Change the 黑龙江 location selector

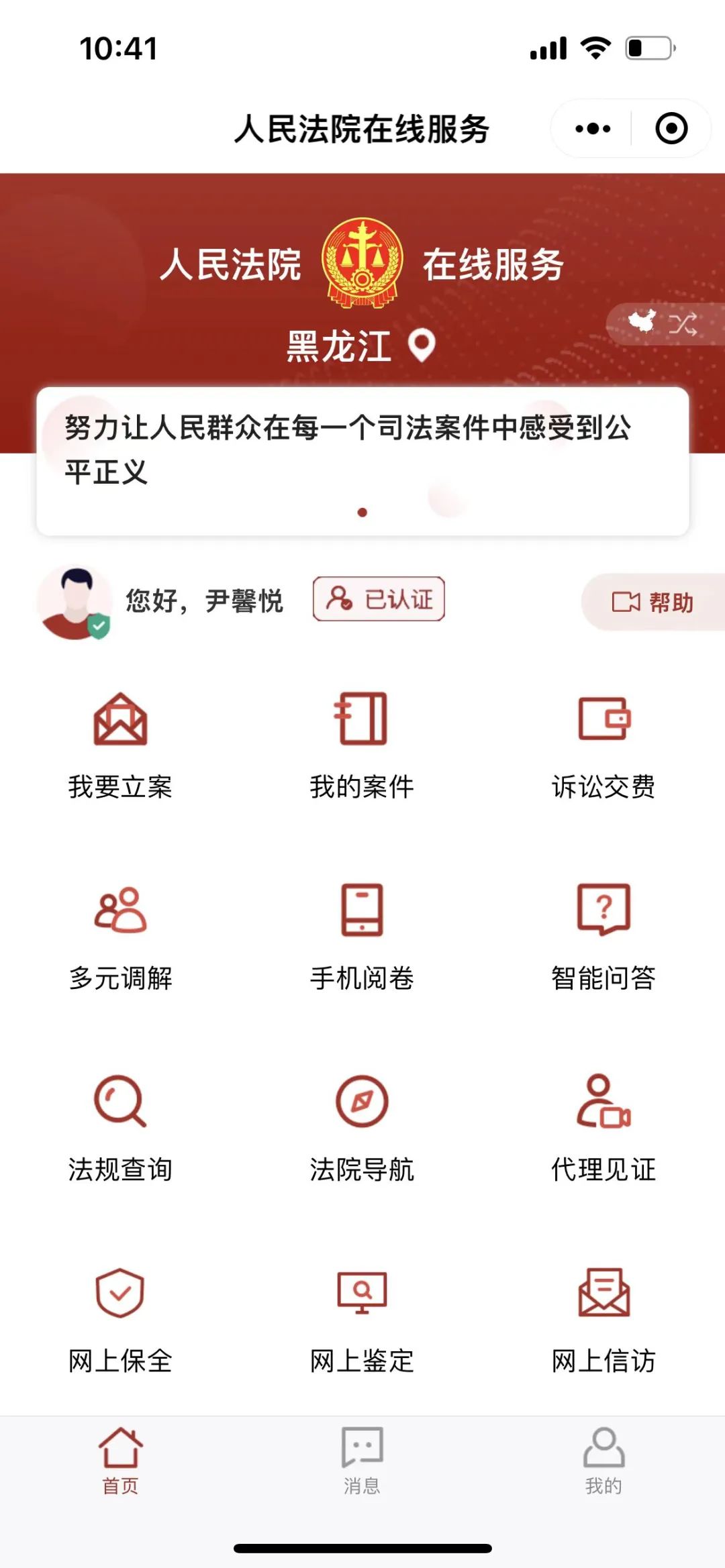(x=361, y=346)
